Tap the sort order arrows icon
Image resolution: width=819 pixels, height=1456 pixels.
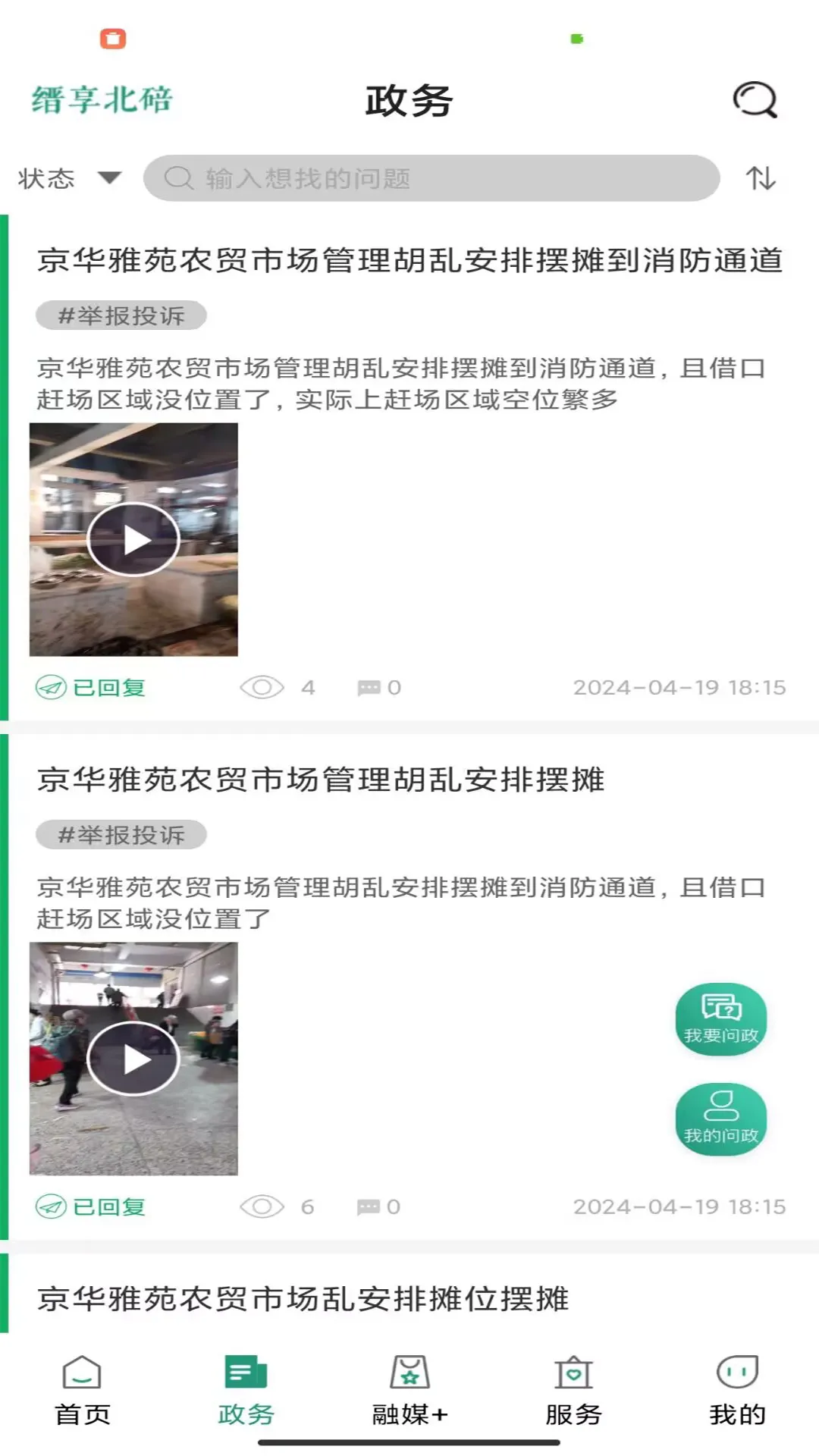[x=760, y=179]
